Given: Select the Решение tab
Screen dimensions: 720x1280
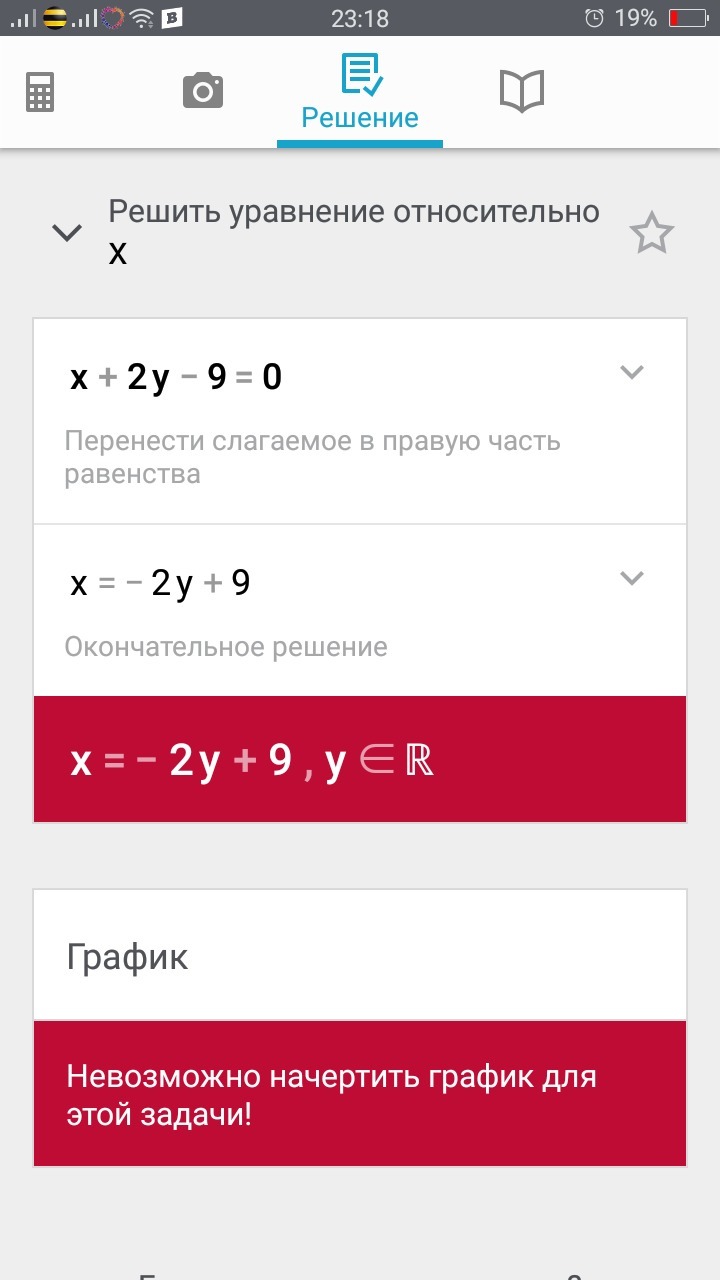Looking at the screenshot, I should 360,92.
